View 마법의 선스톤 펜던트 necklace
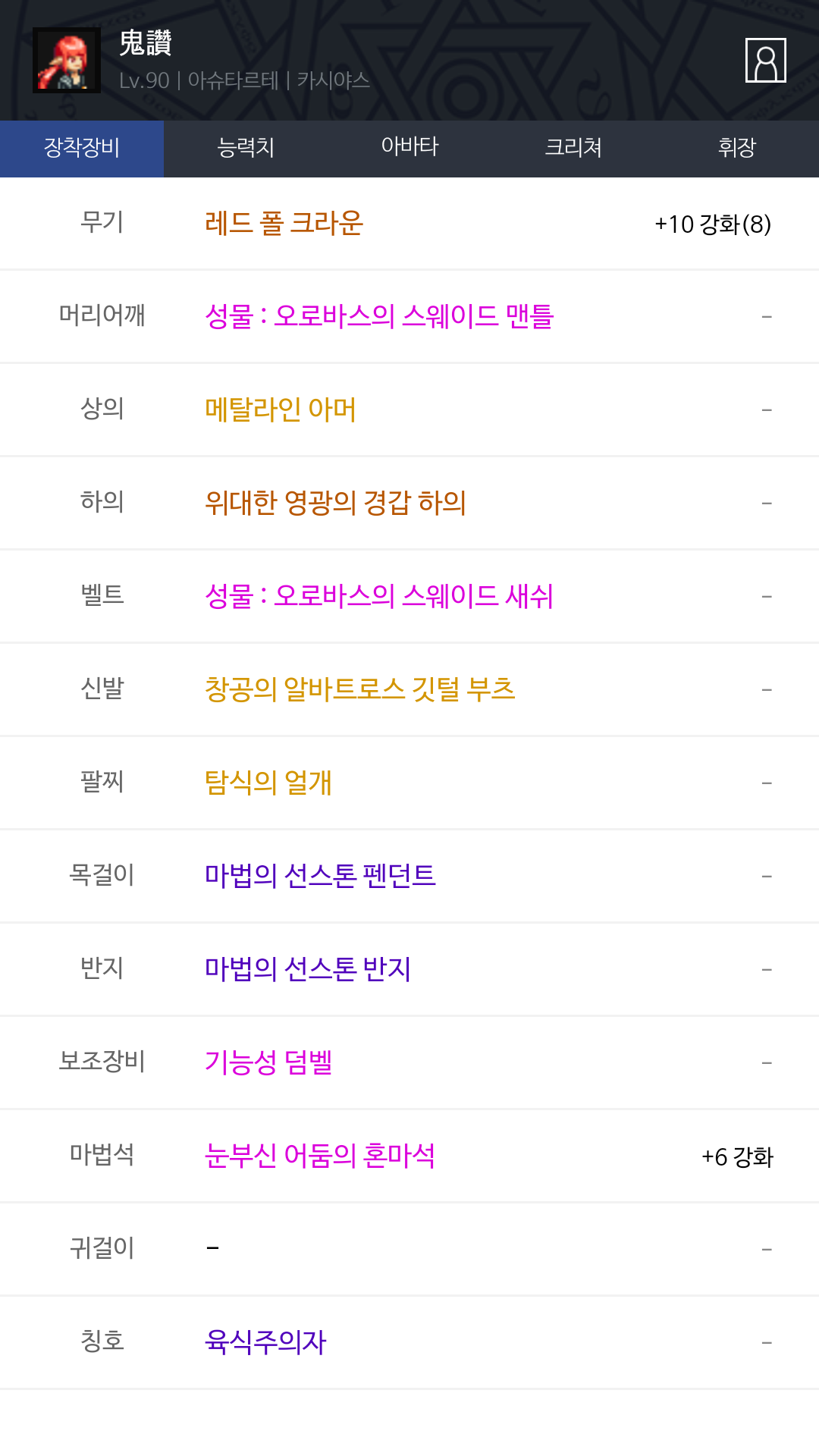 [x=409, y=877]
